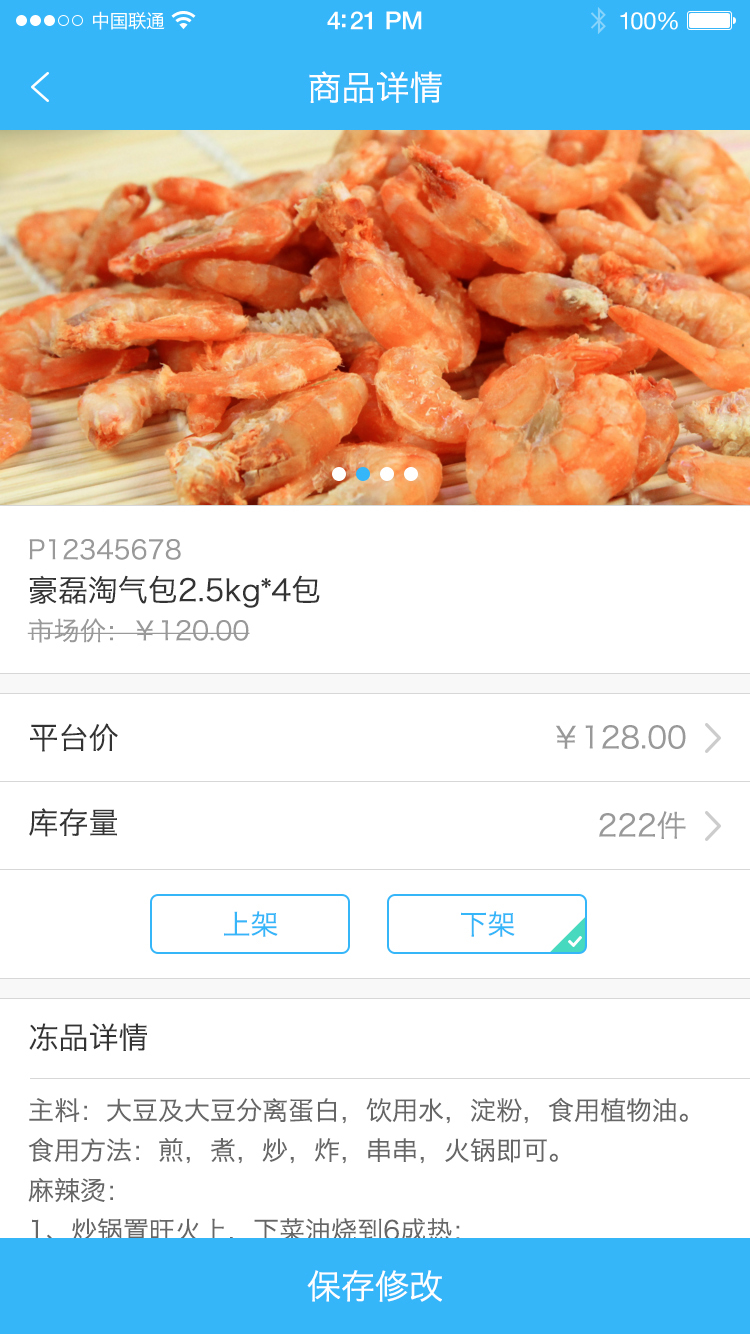Tap 保存修改 to save changes
The height and width of the screenshot is (1334, 750).
pos(375,1286)
